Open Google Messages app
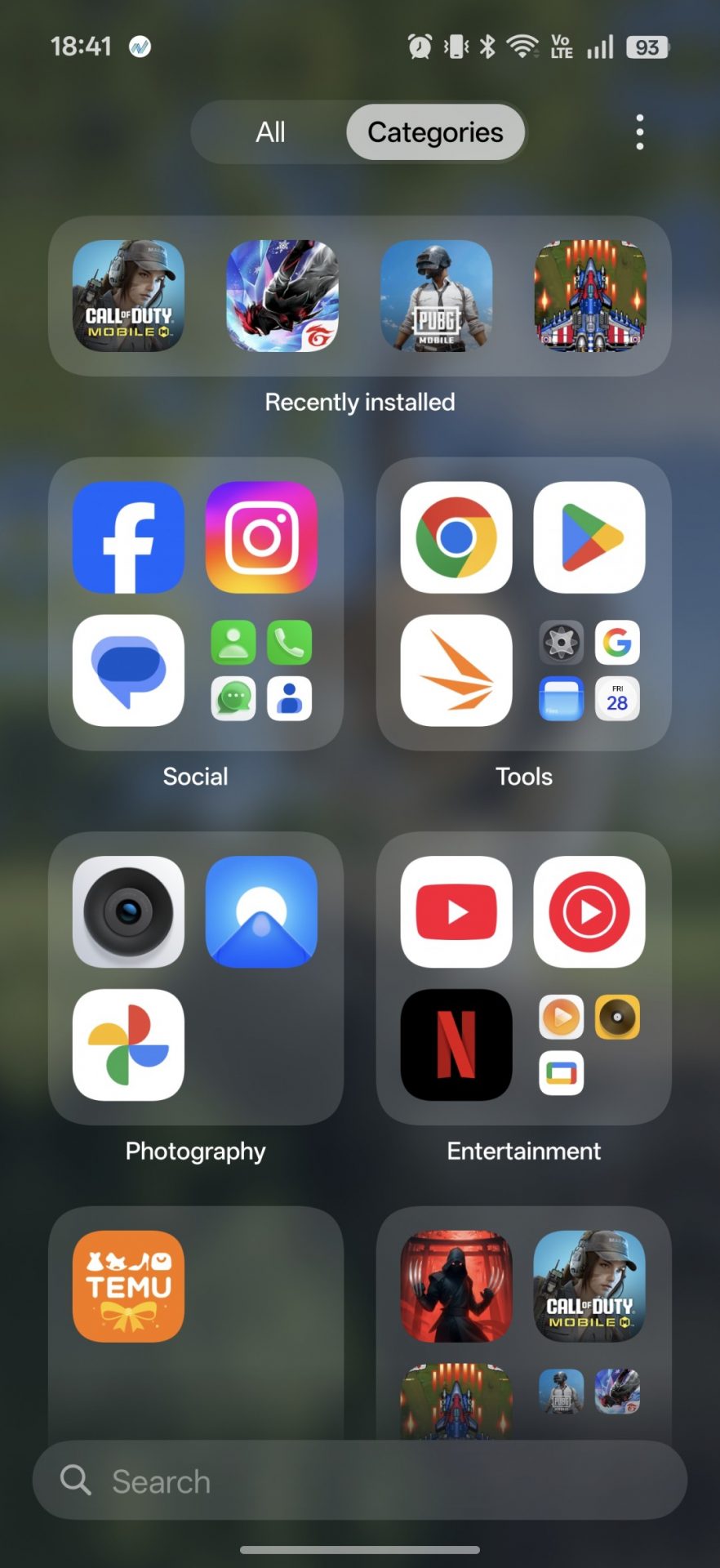Viewport: 720px width, 1568px height. pyautogui.click(x=128, y=670)
